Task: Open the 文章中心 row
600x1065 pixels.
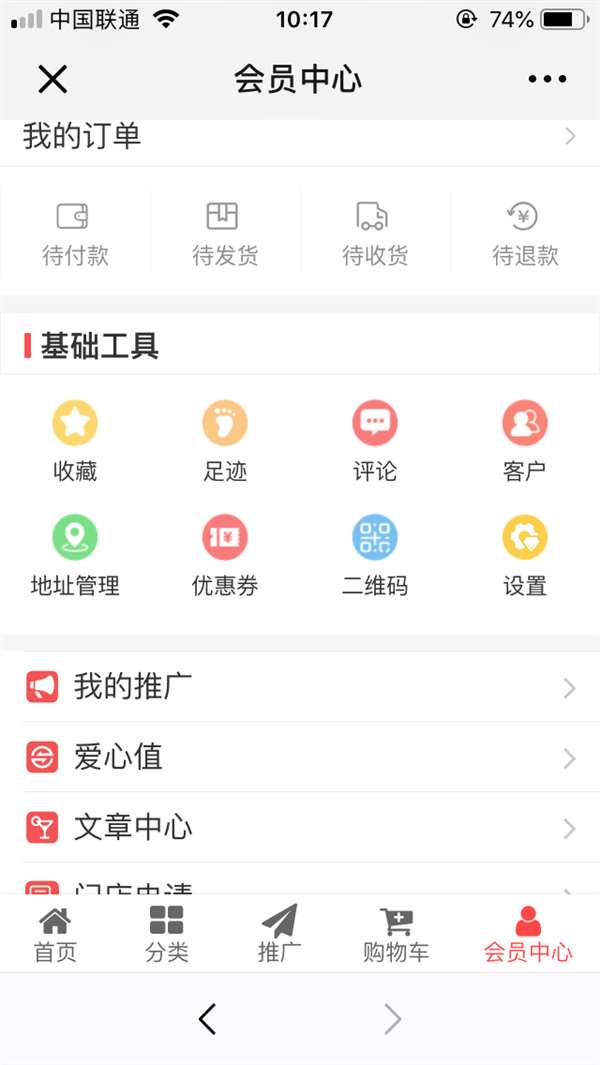Action: [300, 827]
